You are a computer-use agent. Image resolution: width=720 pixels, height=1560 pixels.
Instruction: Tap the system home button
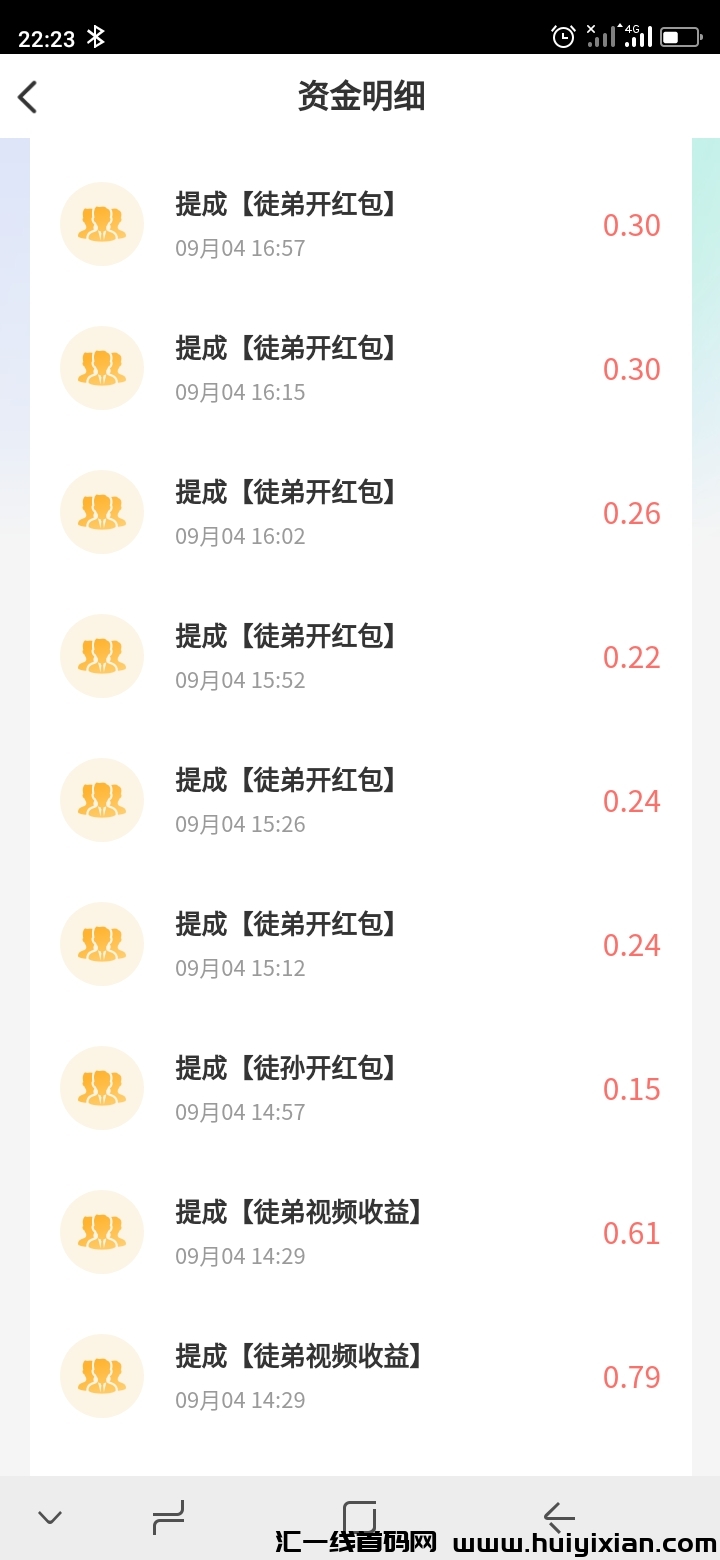click(359, 1516)
